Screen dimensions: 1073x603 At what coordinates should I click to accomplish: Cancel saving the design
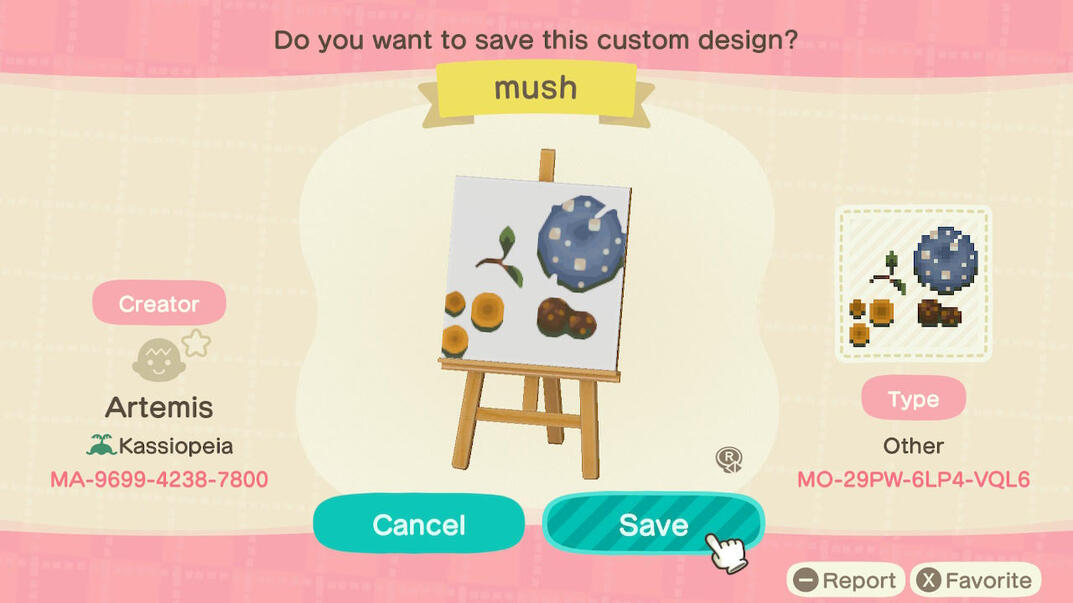[418, 525]
